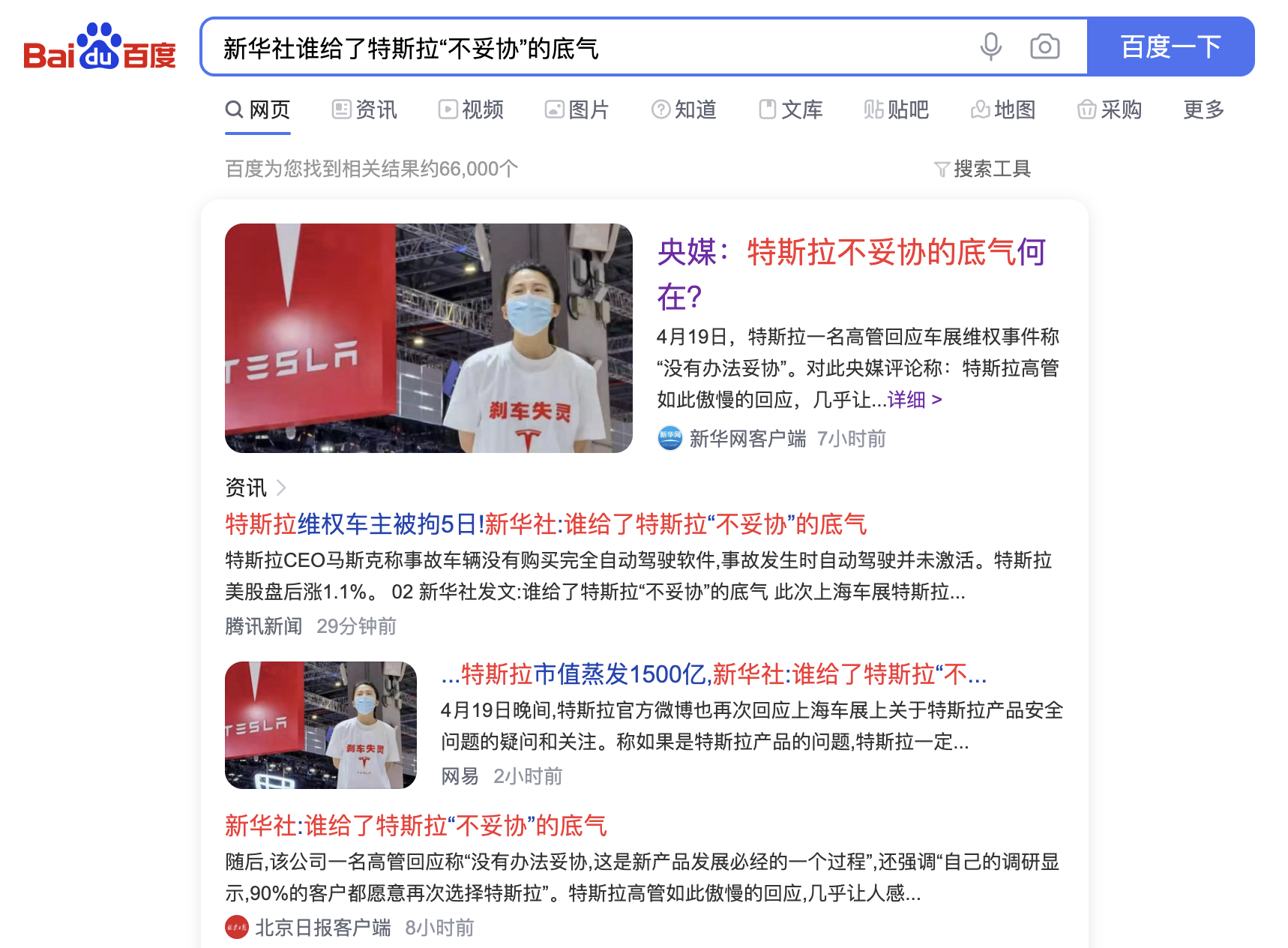Viewport: 1288px width, 948px height.
Task: Open 北京日报客户端 result 新华社:谁给了特斯拉
Action: coord(415,826)
